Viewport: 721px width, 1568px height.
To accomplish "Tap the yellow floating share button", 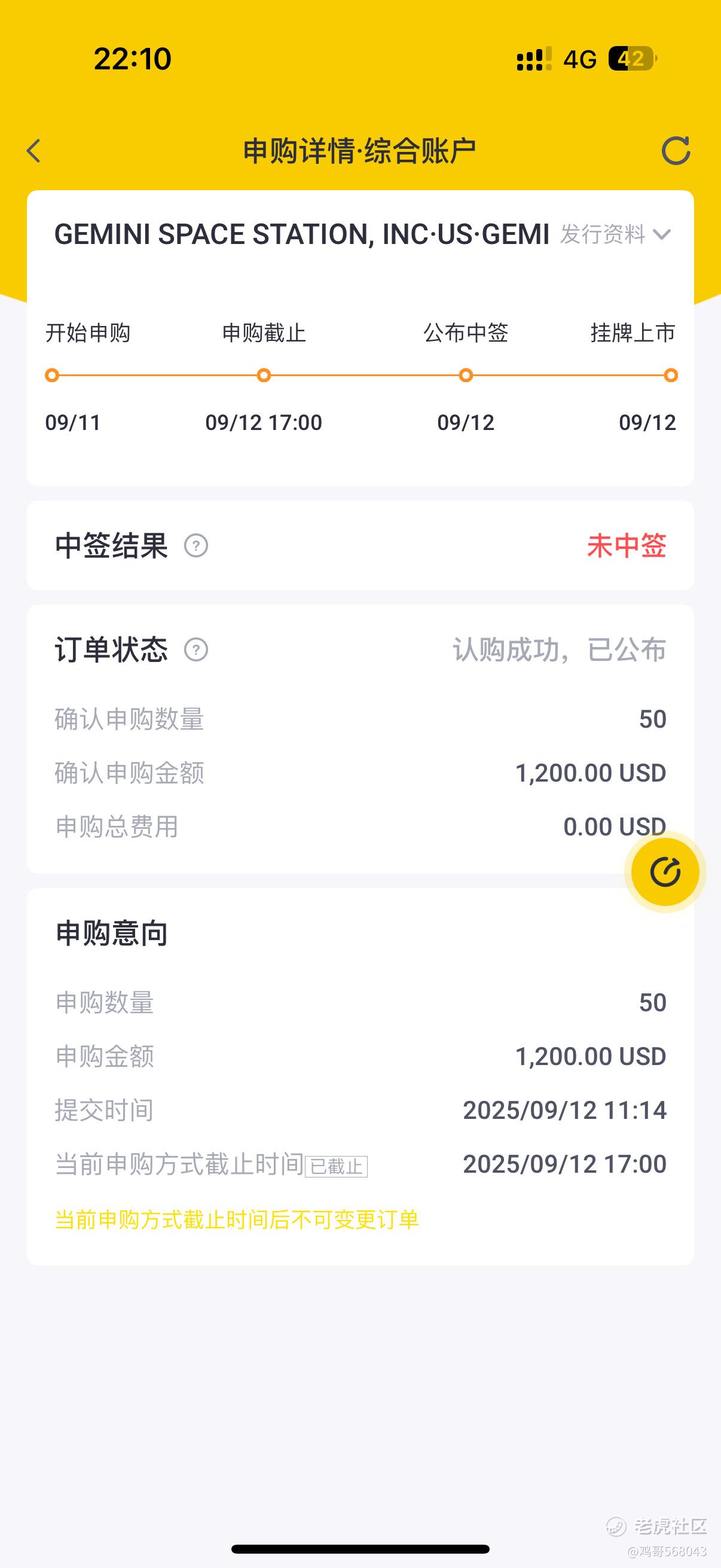I will (x=665, y=872).
